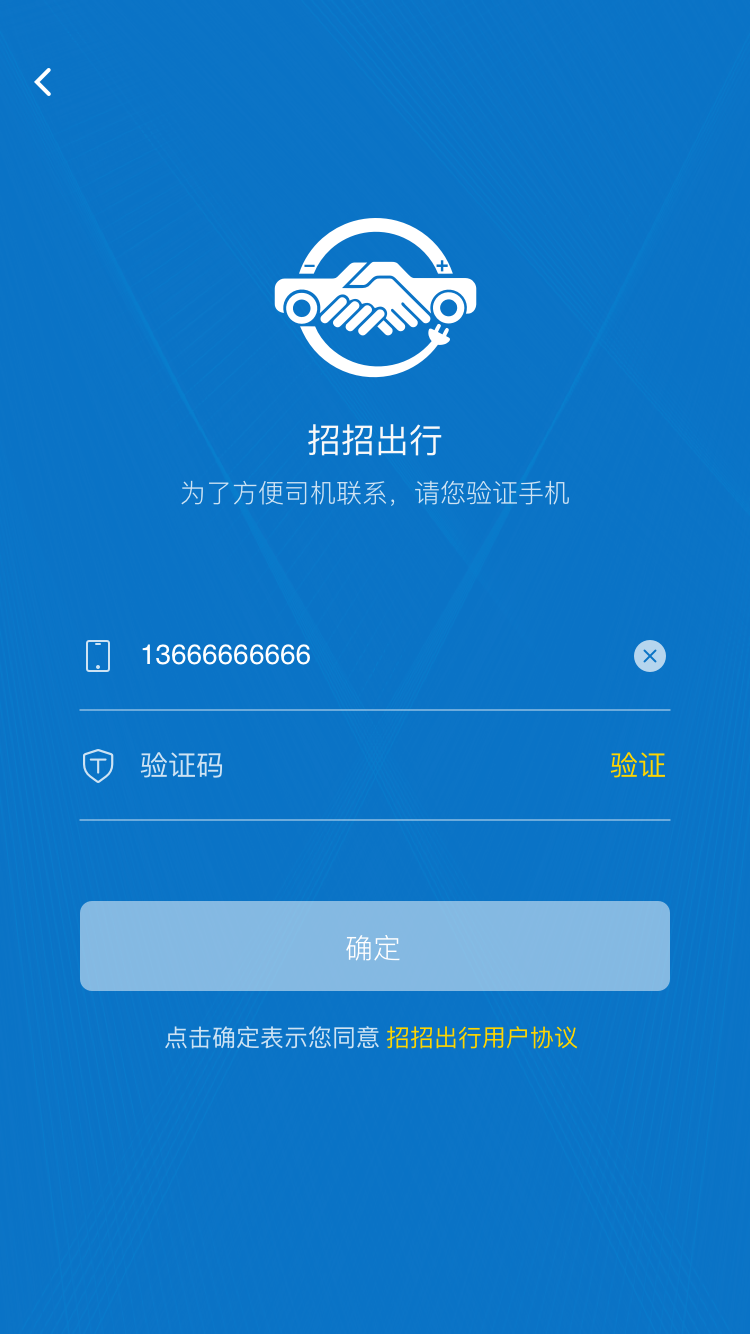Tap 点击确定表示您同意 agreement text
The width and height of the screenshot is (750, 1334).
tap(270, 1039)
